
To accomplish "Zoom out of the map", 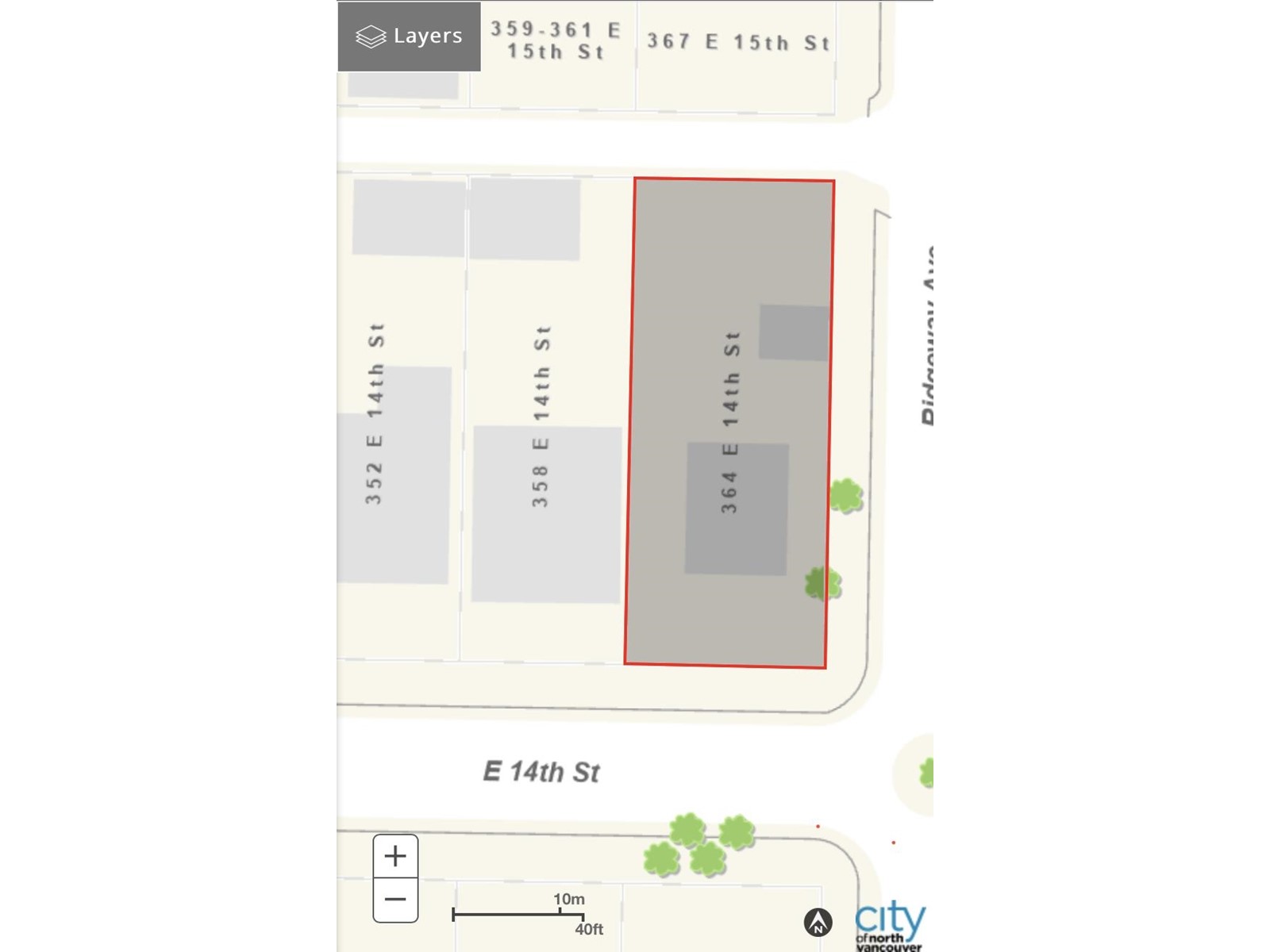I will 395,900.
